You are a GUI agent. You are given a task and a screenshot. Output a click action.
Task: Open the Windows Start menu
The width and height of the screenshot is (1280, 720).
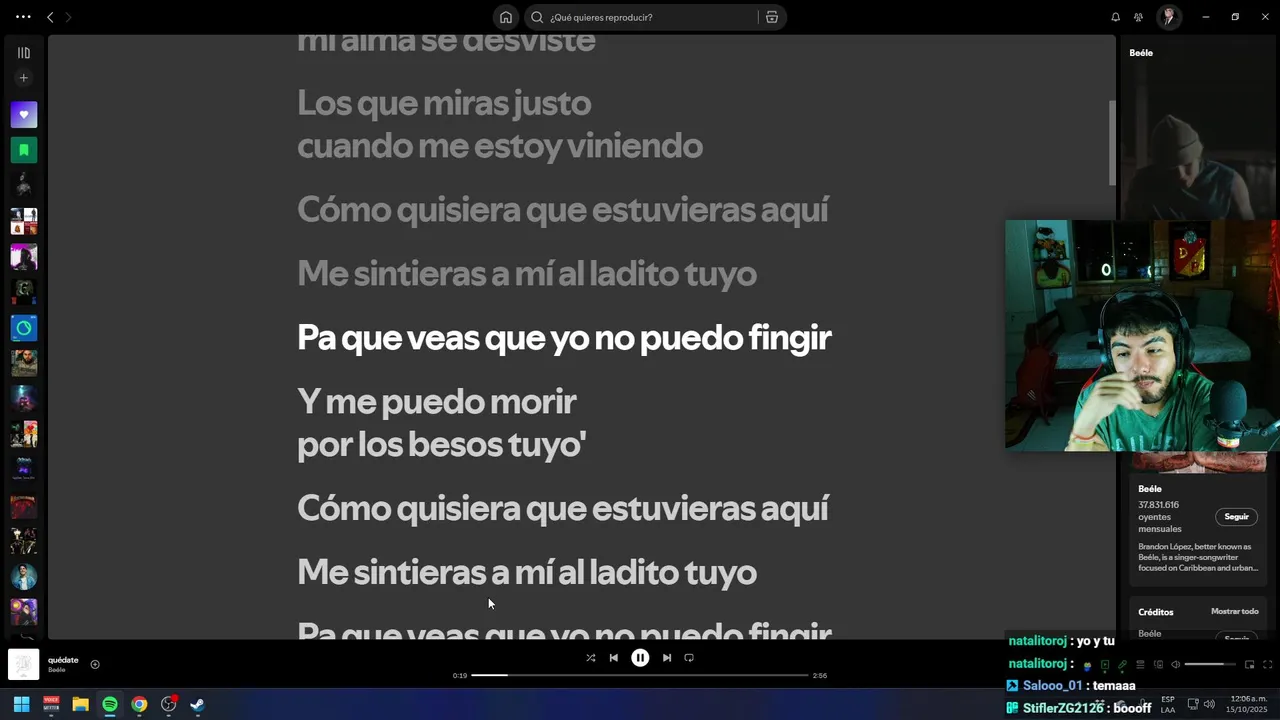21,704
